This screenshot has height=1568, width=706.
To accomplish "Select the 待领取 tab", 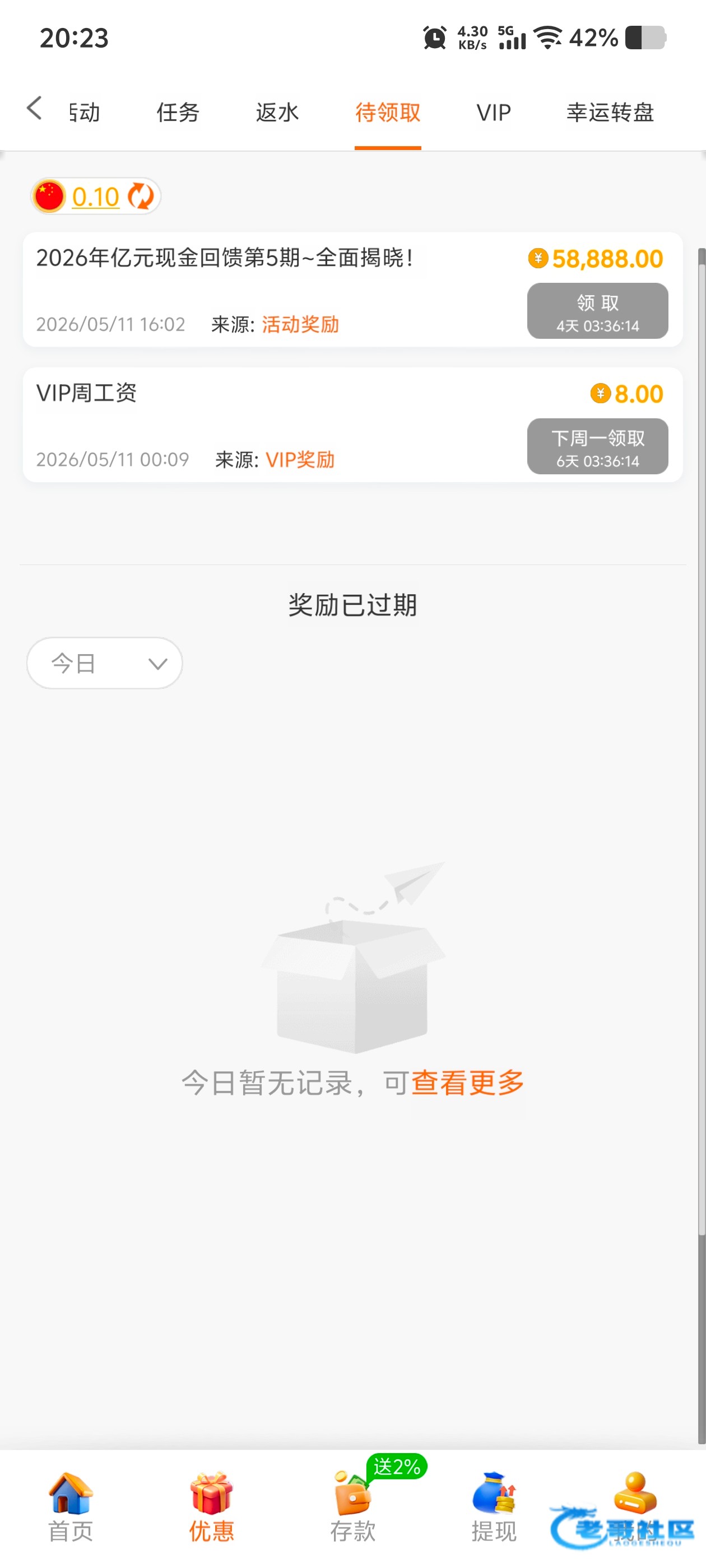I will point(388,113).
